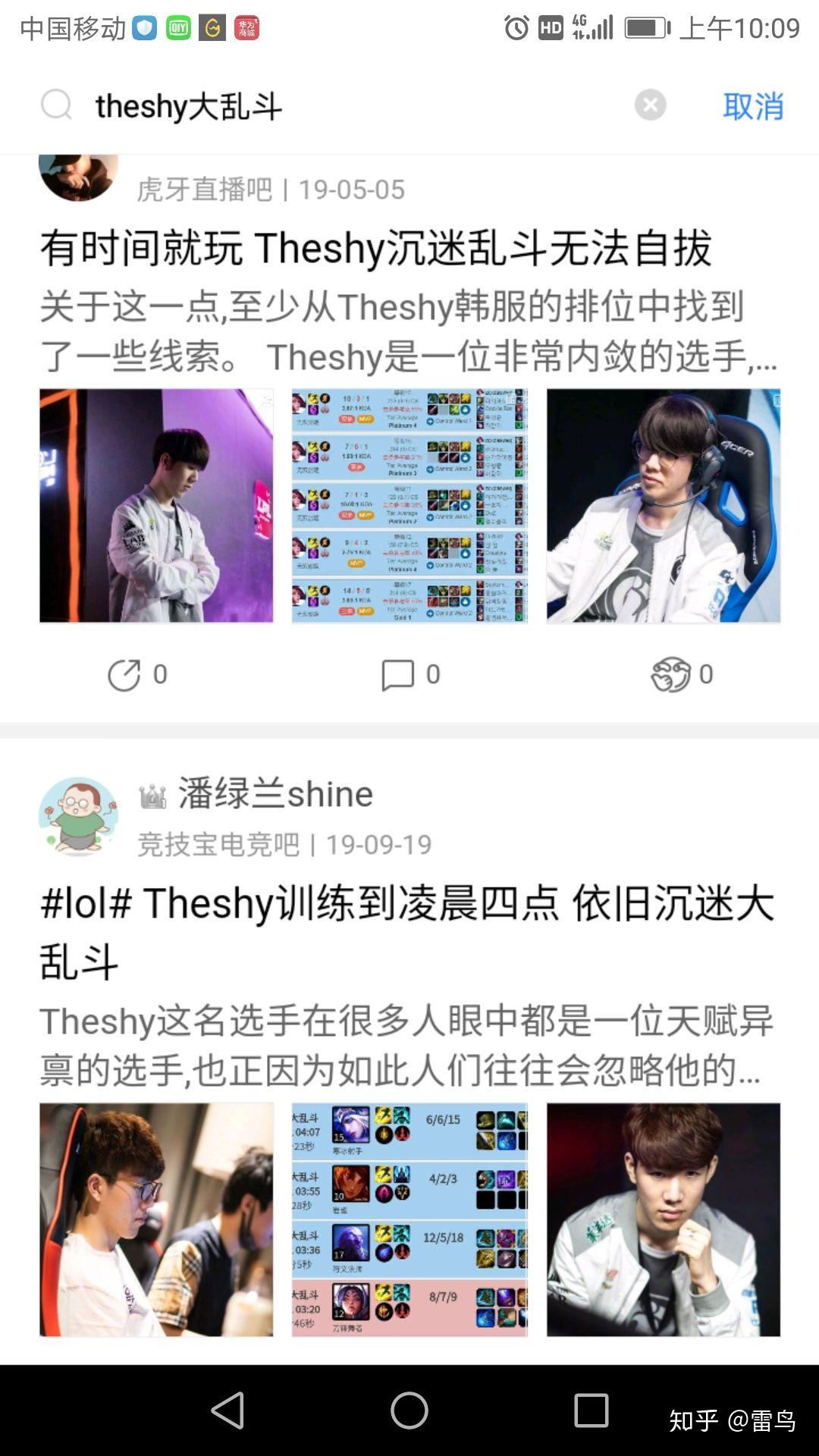Go back using the system back button

coord(227,1410)
